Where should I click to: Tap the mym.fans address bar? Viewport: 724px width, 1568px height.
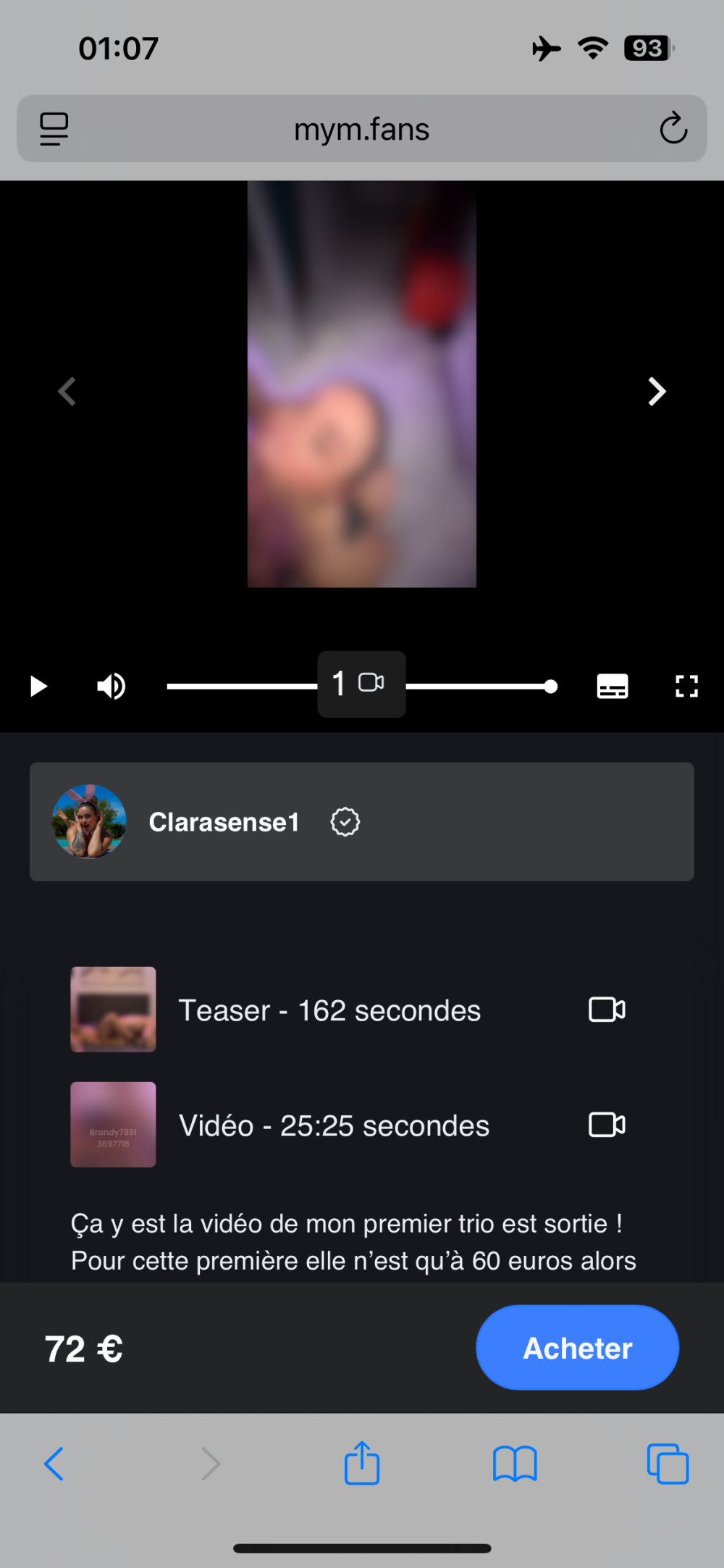(x=361, y=130)
